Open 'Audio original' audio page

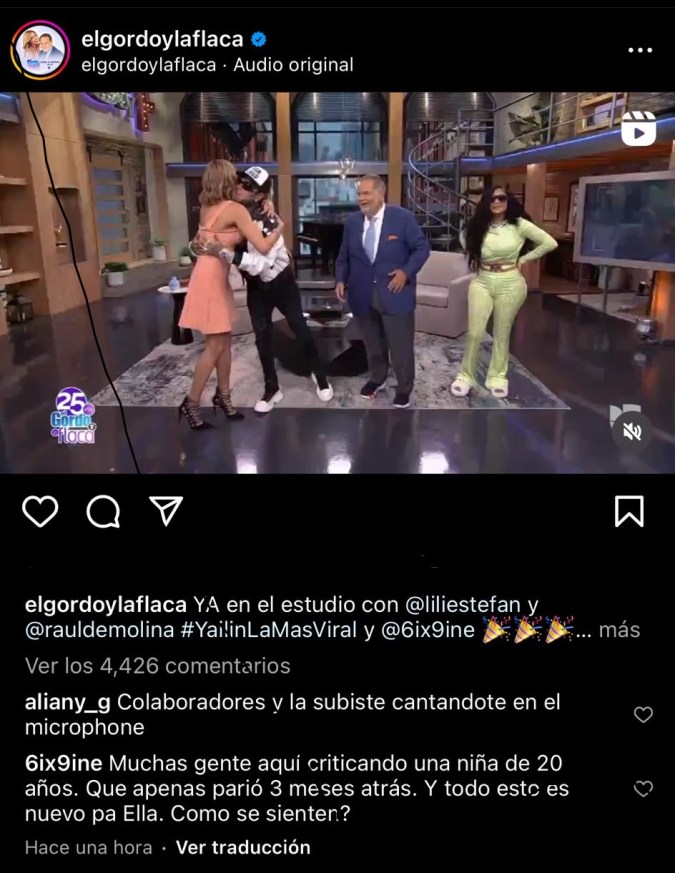pyautogui.click(x=293, y=64)
